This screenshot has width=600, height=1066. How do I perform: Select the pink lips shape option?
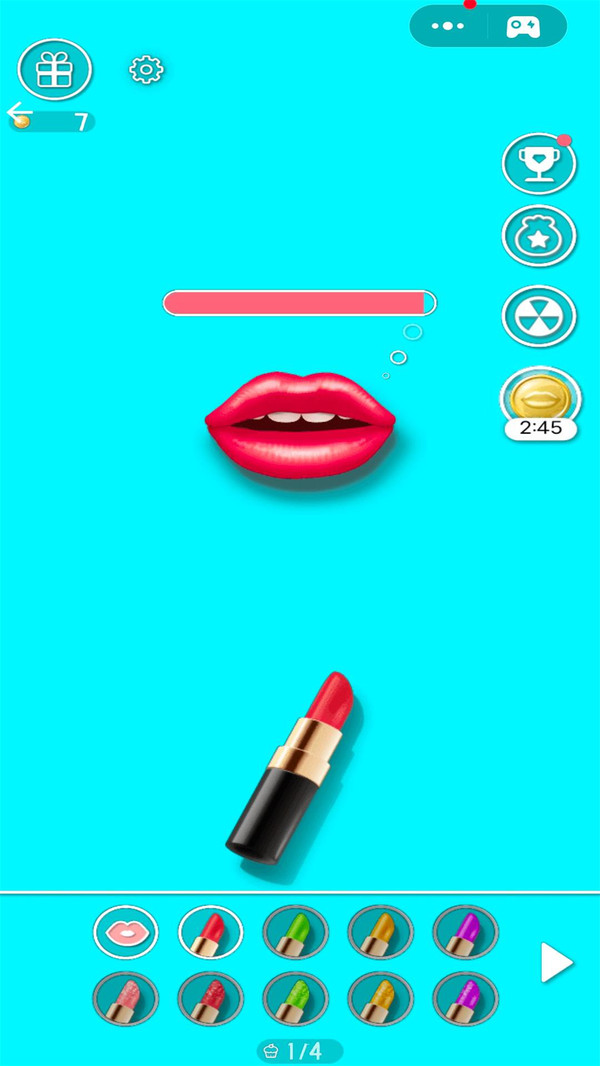click(x=126, y=933)
